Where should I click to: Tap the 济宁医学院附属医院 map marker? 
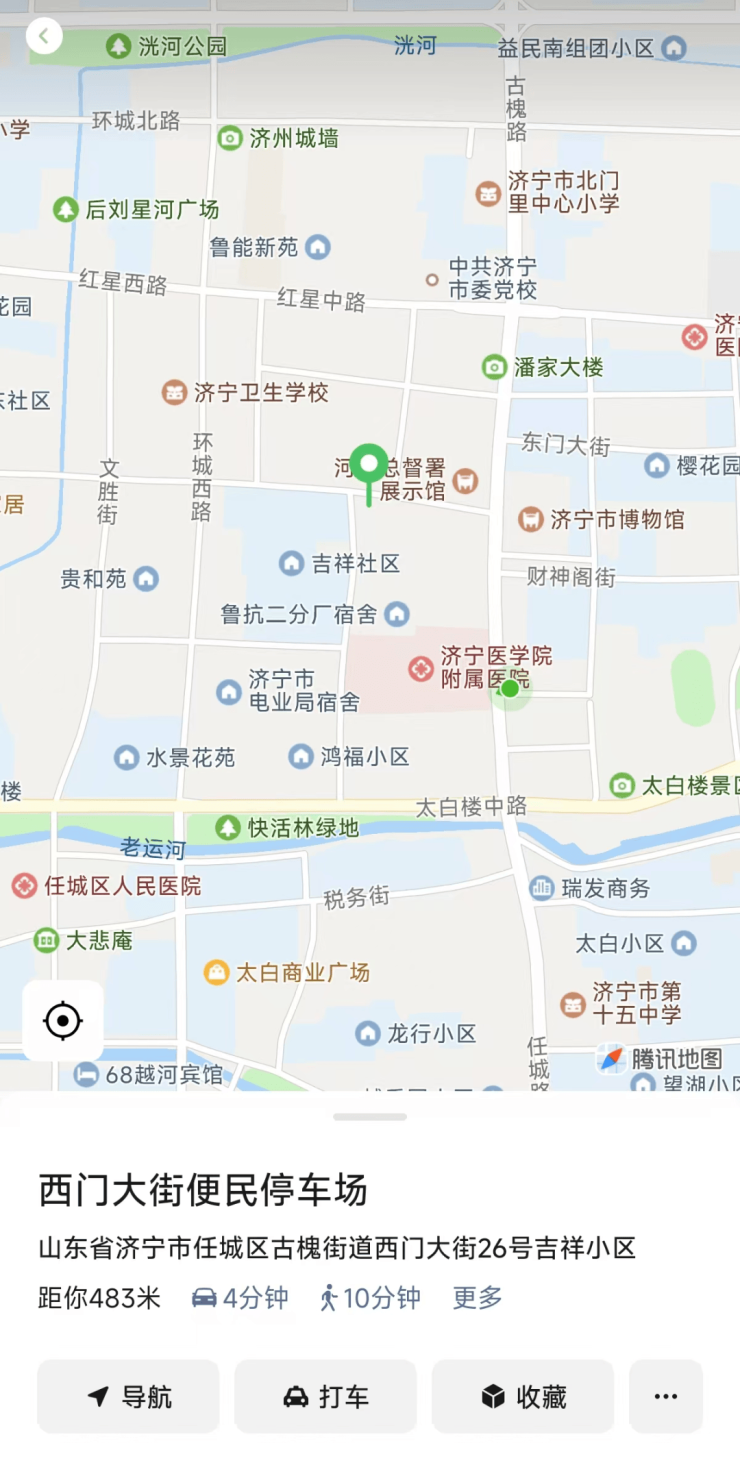(x=422, y=668)
